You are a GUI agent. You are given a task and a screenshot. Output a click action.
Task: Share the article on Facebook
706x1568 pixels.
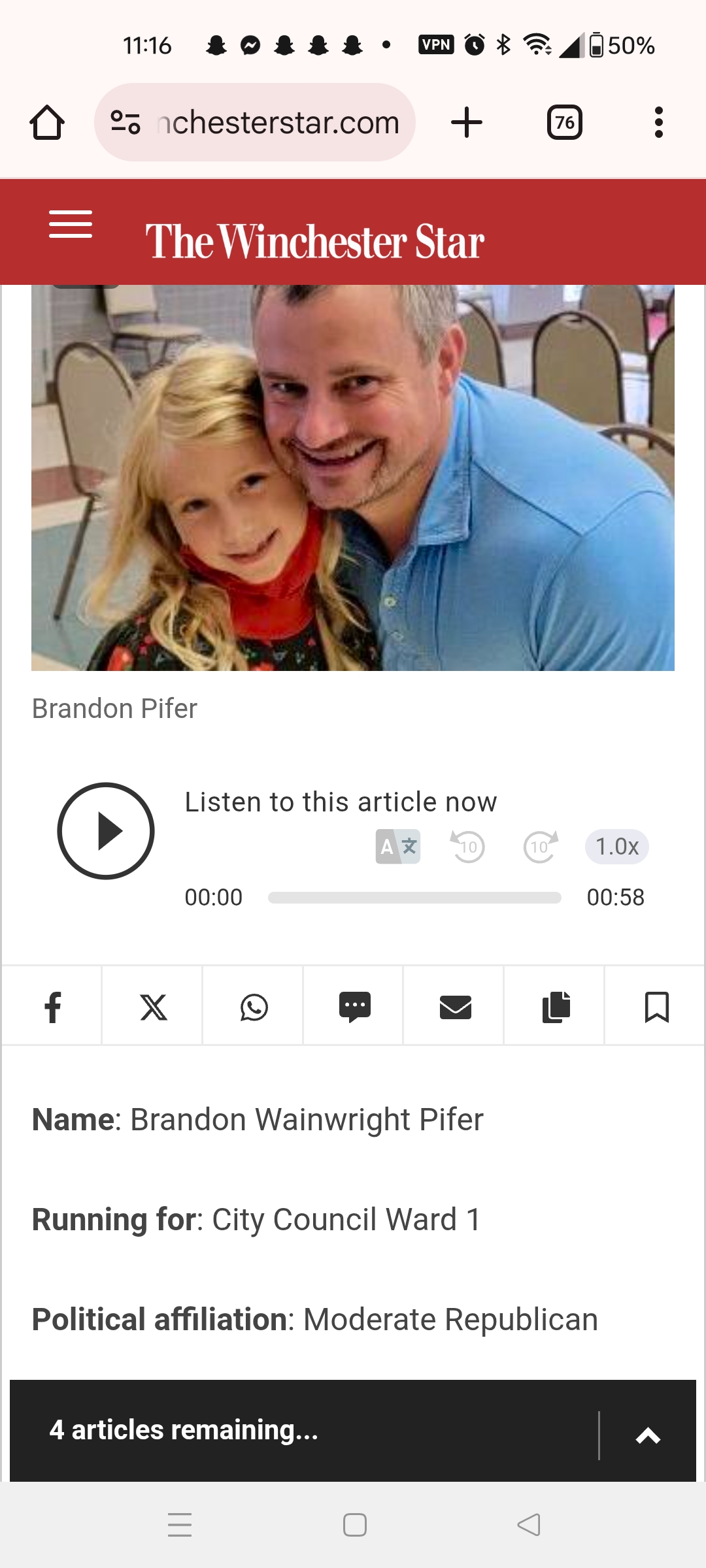(53, 1007)
